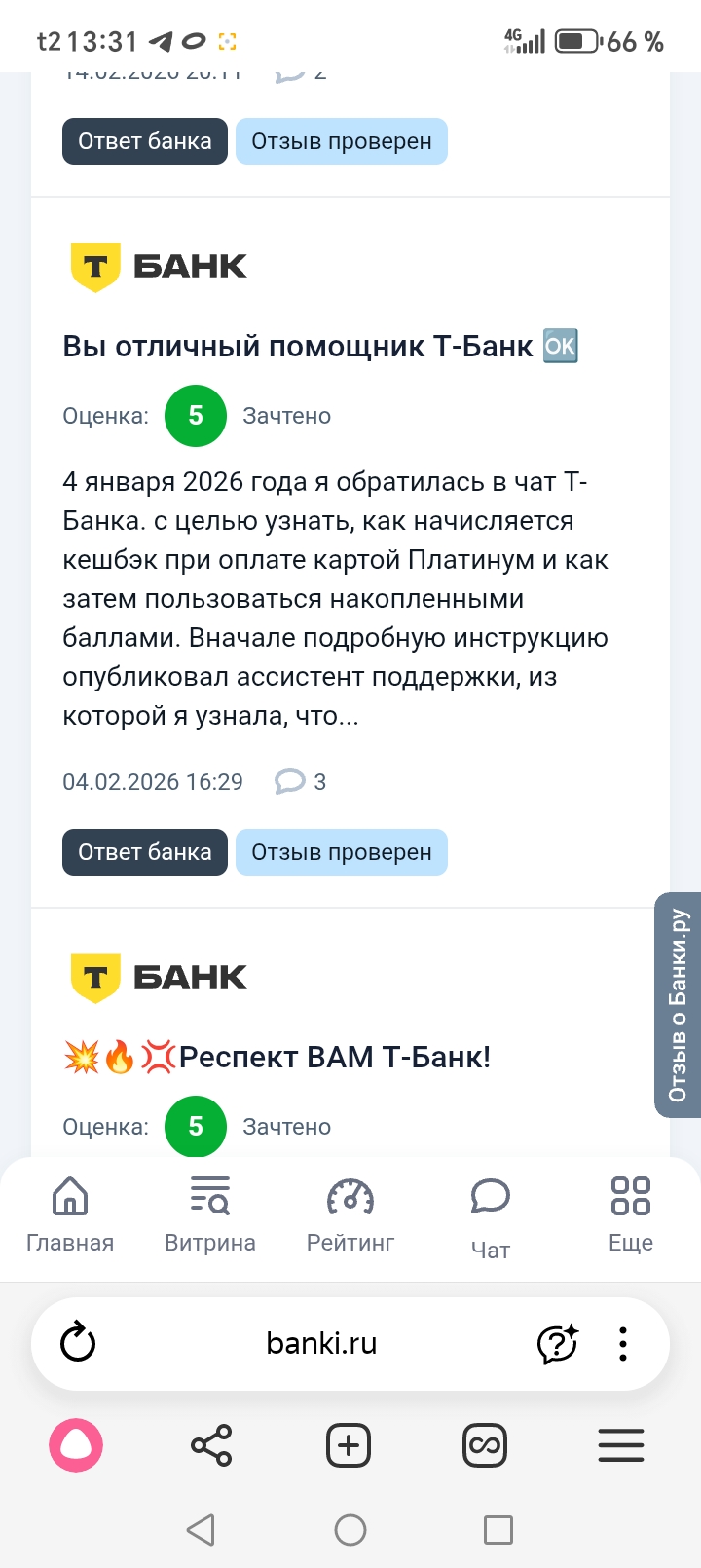Image resolution: width=701 pixels, height=1568 pixels.
Task: Switch to the Витрина tab
Action: point(210,1213)
